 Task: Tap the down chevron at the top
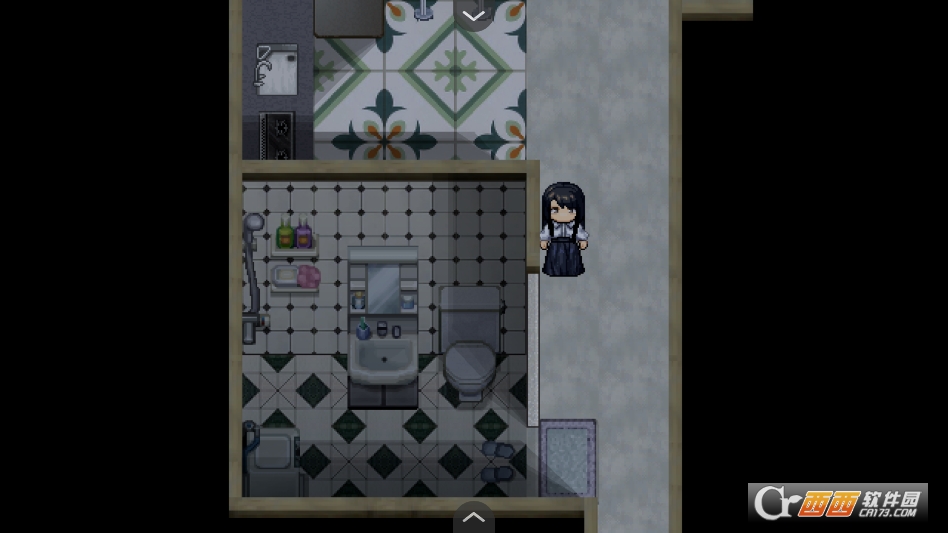pyautogui.click(x=473, y=15)
